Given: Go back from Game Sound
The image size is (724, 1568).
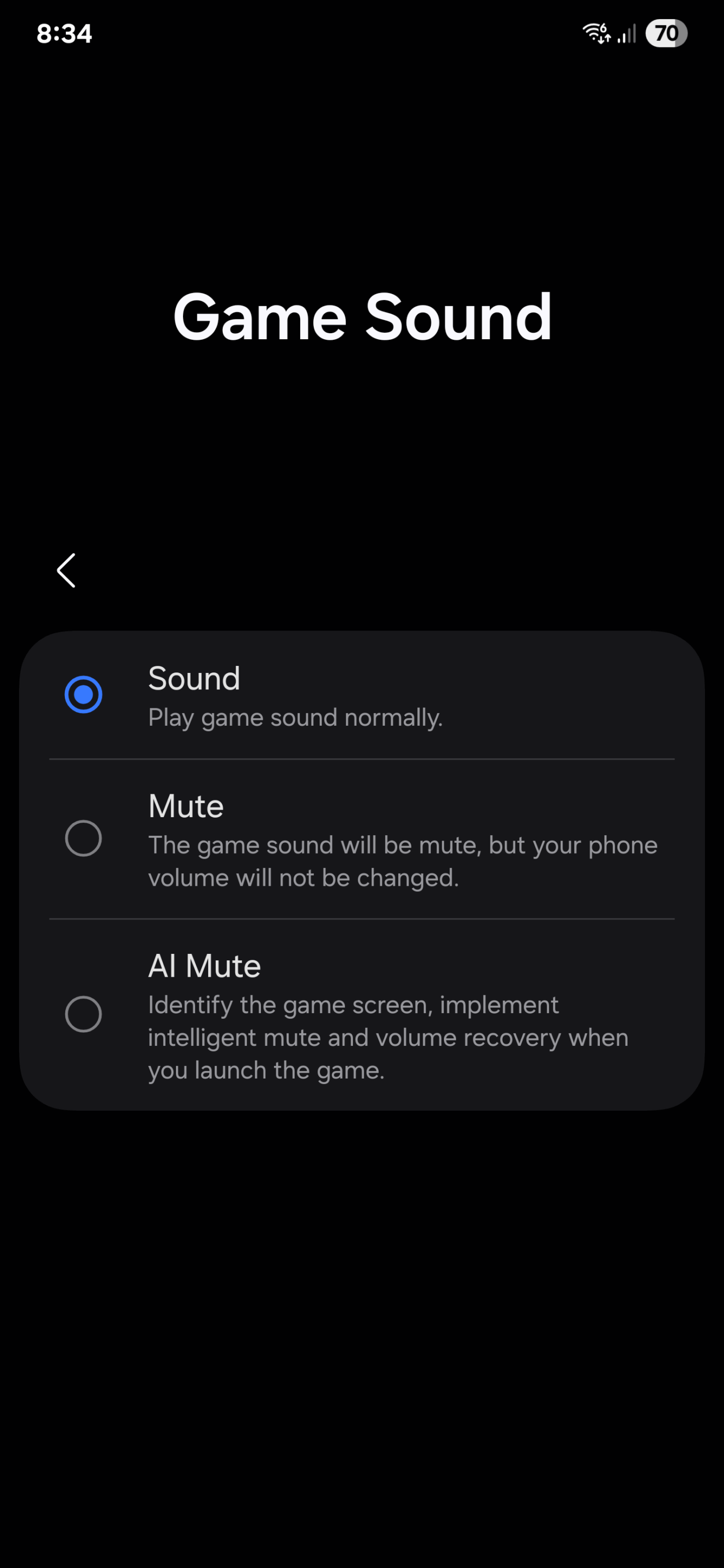Looking at the screenshot, I should 66,571.
